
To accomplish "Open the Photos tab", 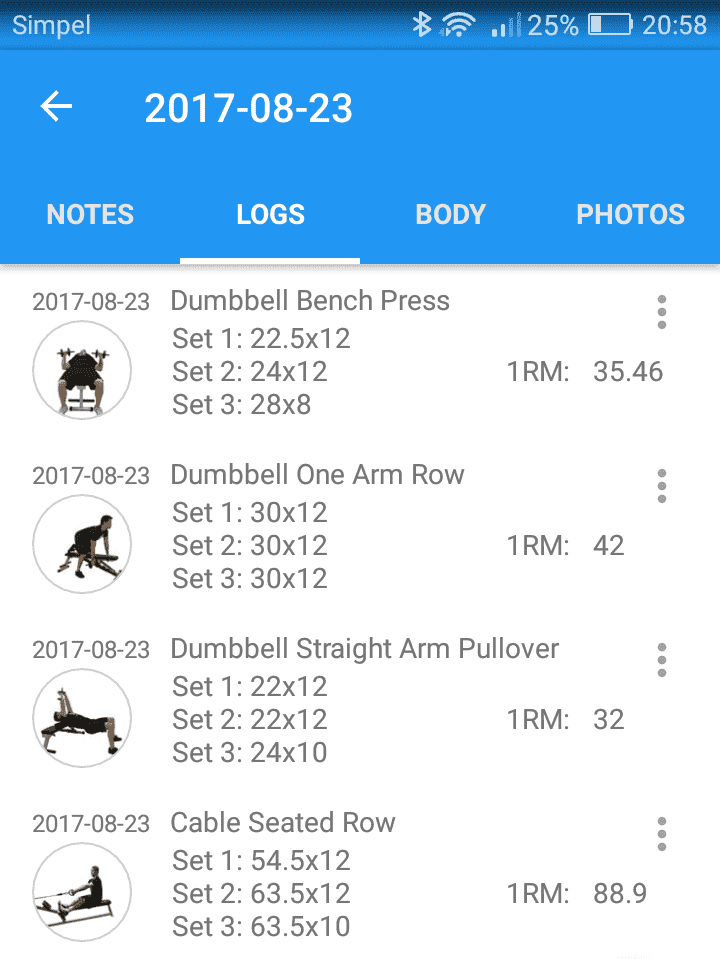I will click(630, 215).
